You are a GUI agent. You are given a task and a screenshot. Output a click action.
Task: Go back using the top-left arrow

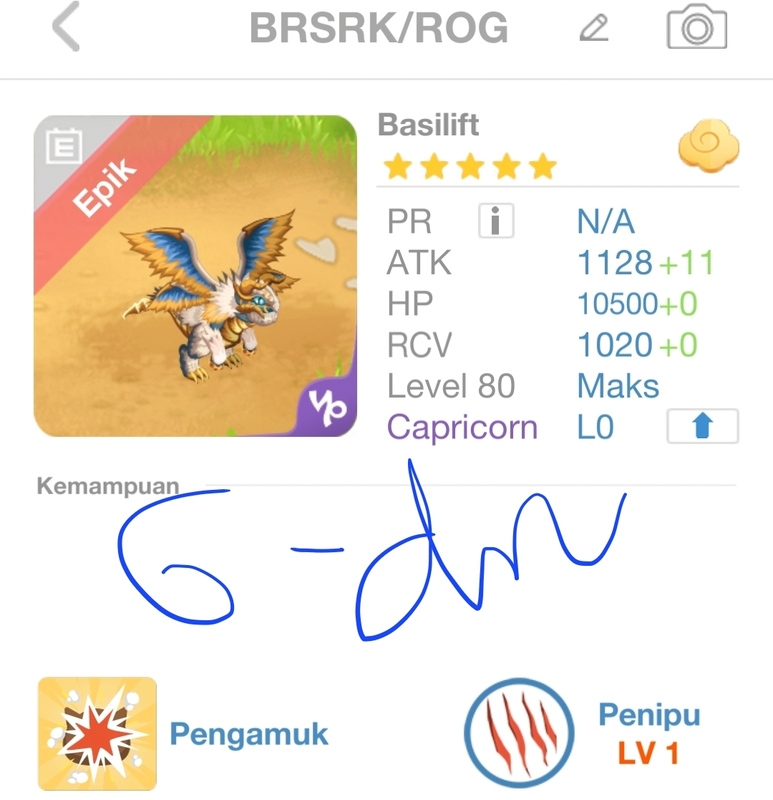[x=66, y=27]
